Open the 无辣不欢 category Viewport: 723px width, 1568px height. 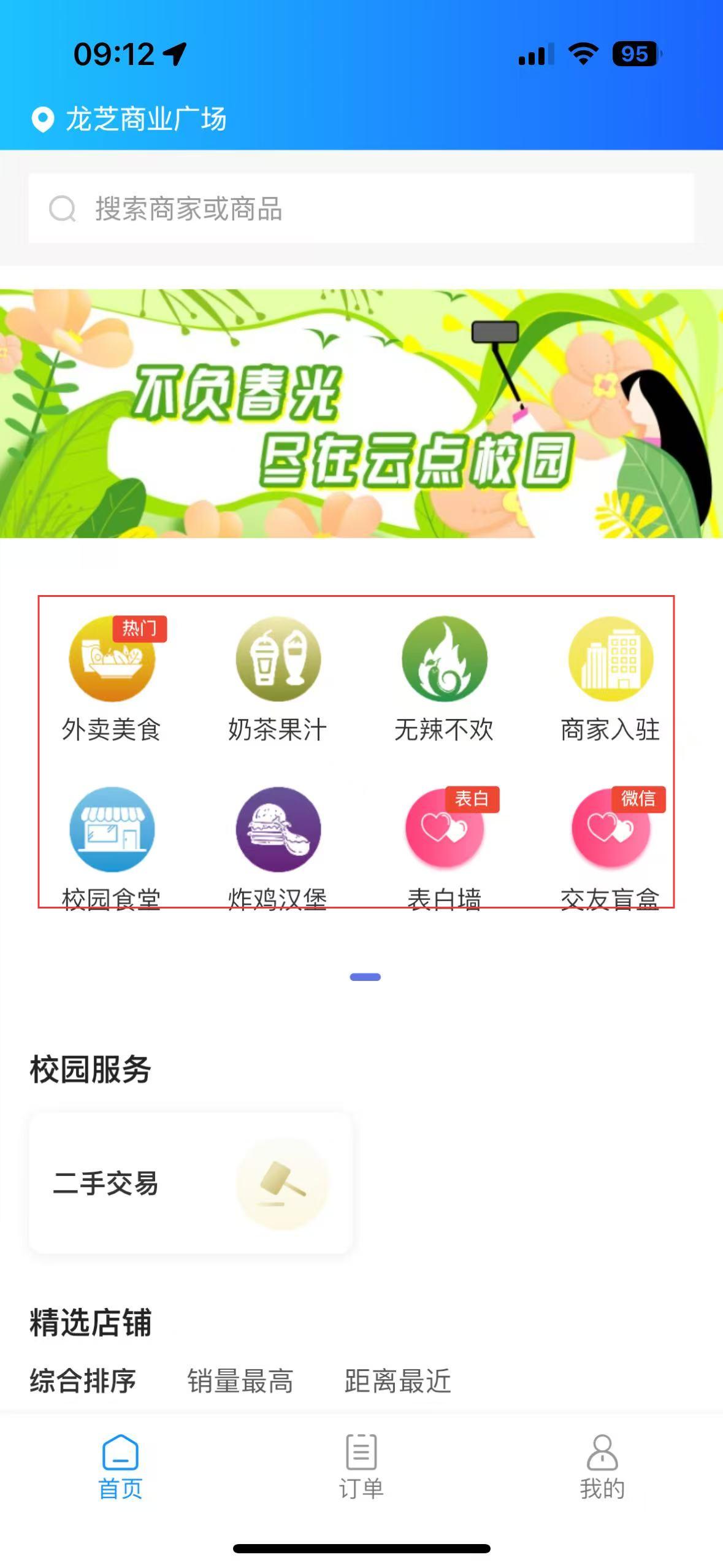[x=444, y=678]
